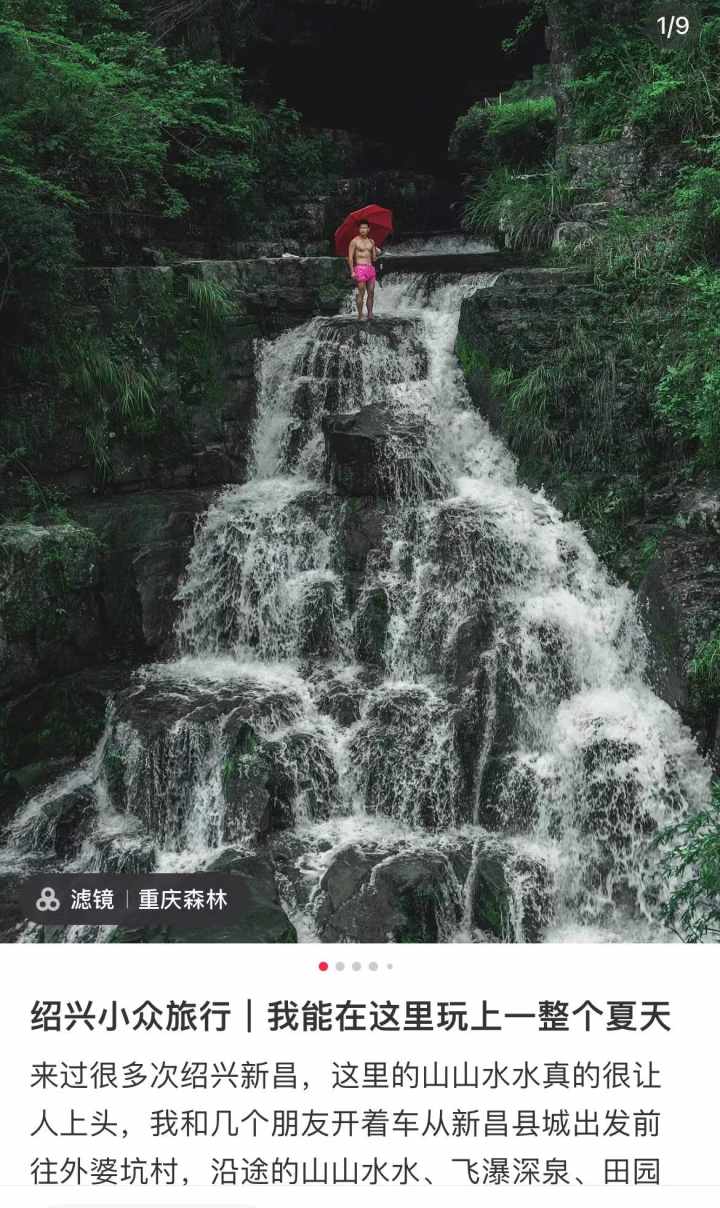Tap the image page indicator dots
The height and width of the screenshot is (1208, 720).
[x=356, y=966]
